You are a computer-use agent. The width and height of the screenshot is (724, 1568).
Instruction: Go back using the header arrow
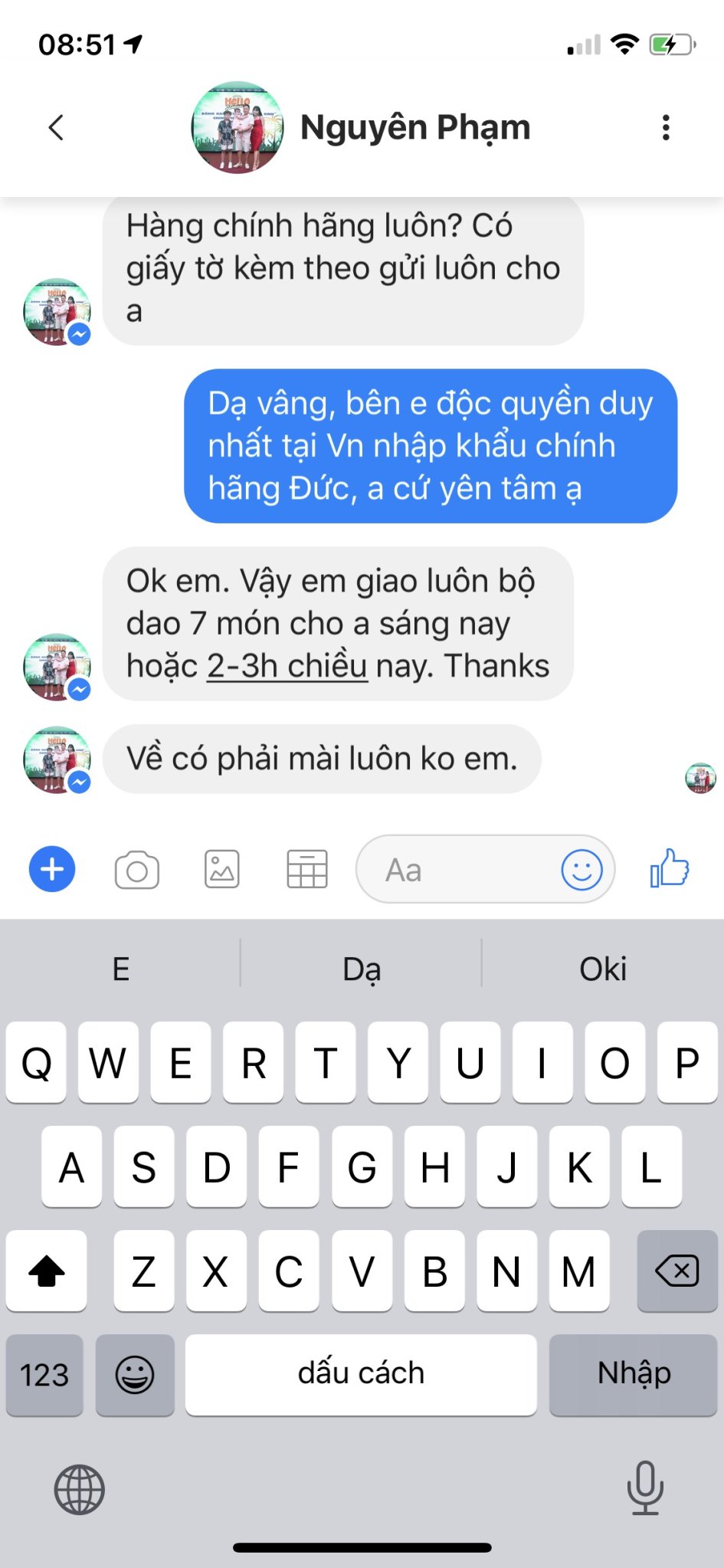point(56,127)
